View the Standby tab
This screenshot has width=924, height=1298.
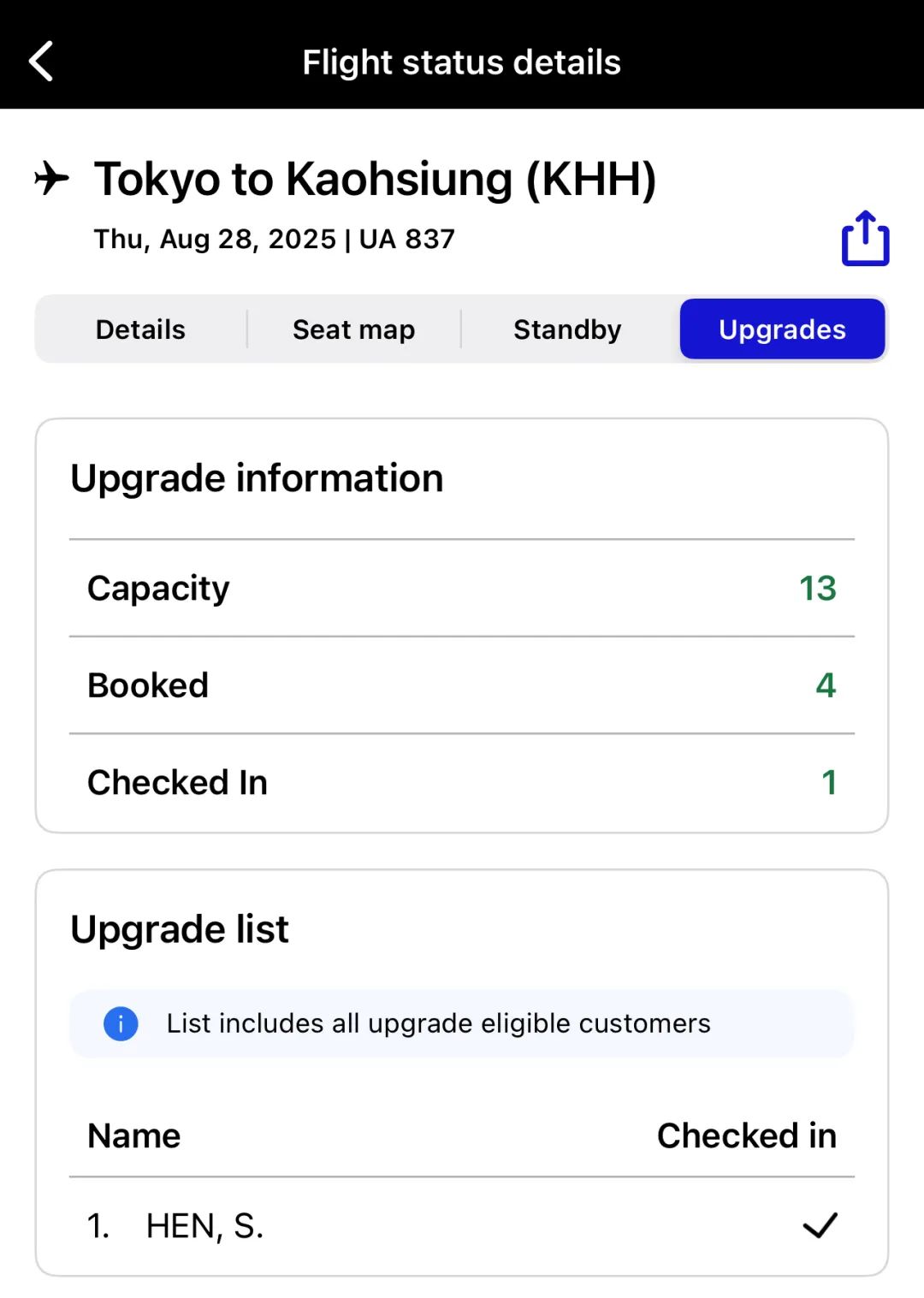point(567,329)
